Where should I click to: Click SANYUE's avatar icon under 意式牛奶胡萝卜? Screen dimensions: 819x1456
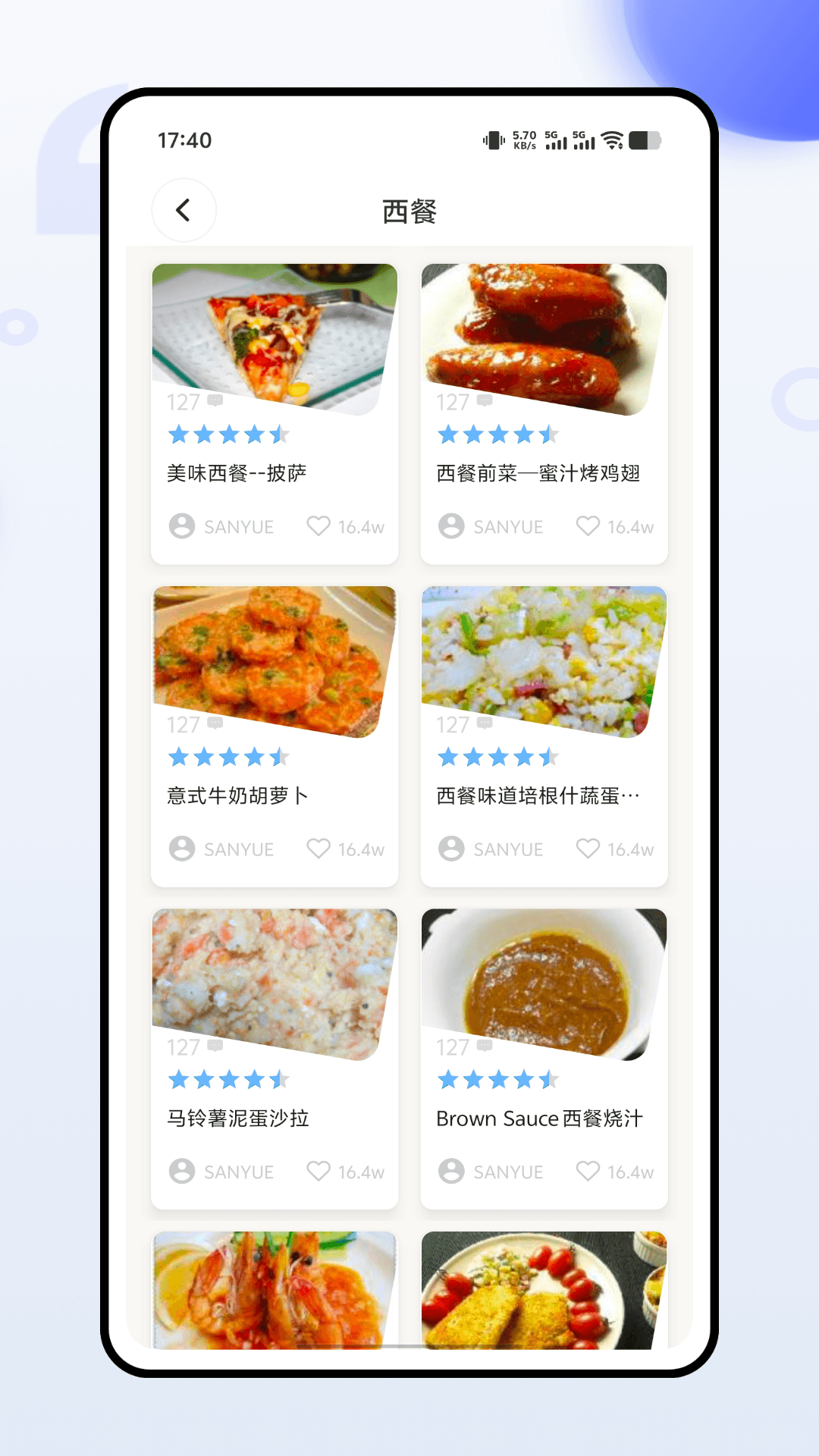tap(182, 849)
